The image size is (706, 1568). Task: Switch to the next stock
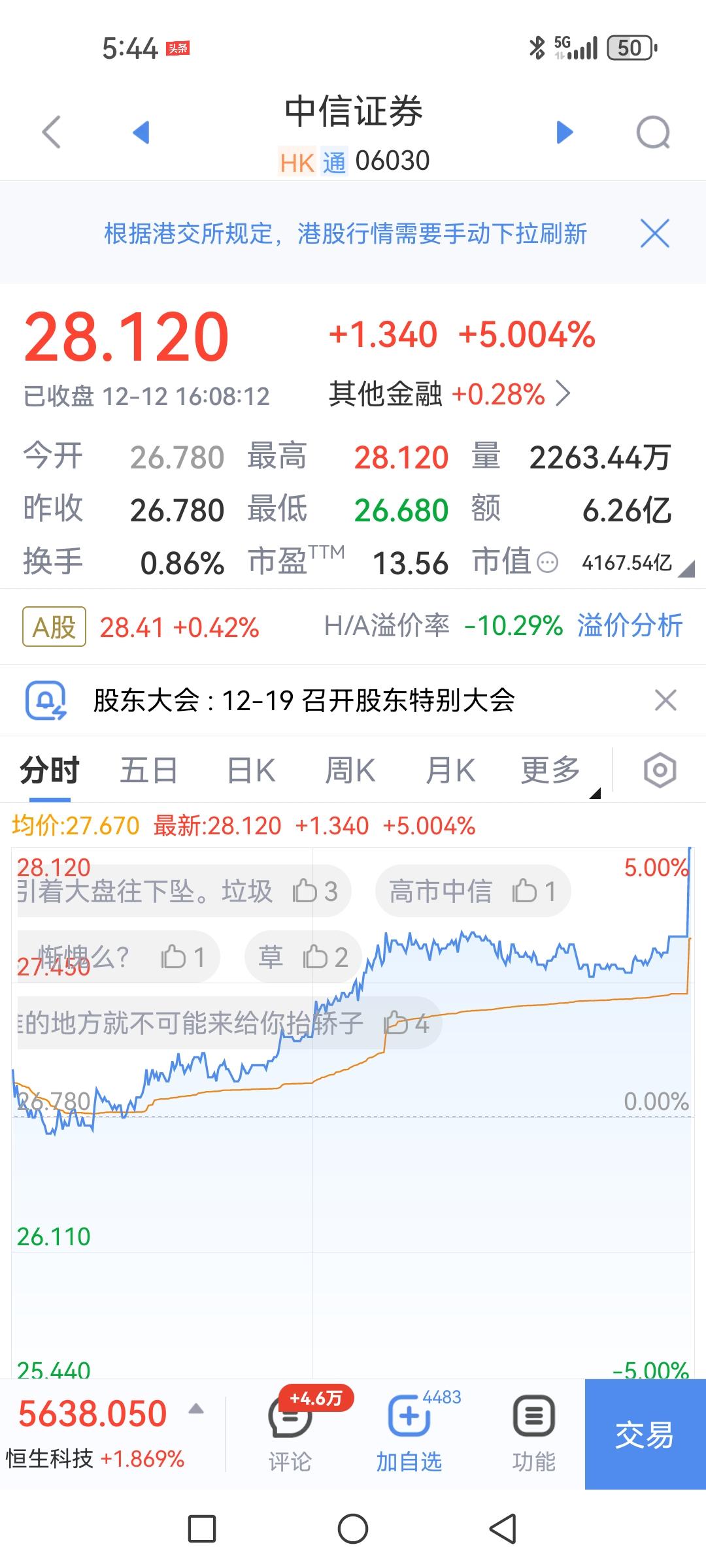[565, 132]
